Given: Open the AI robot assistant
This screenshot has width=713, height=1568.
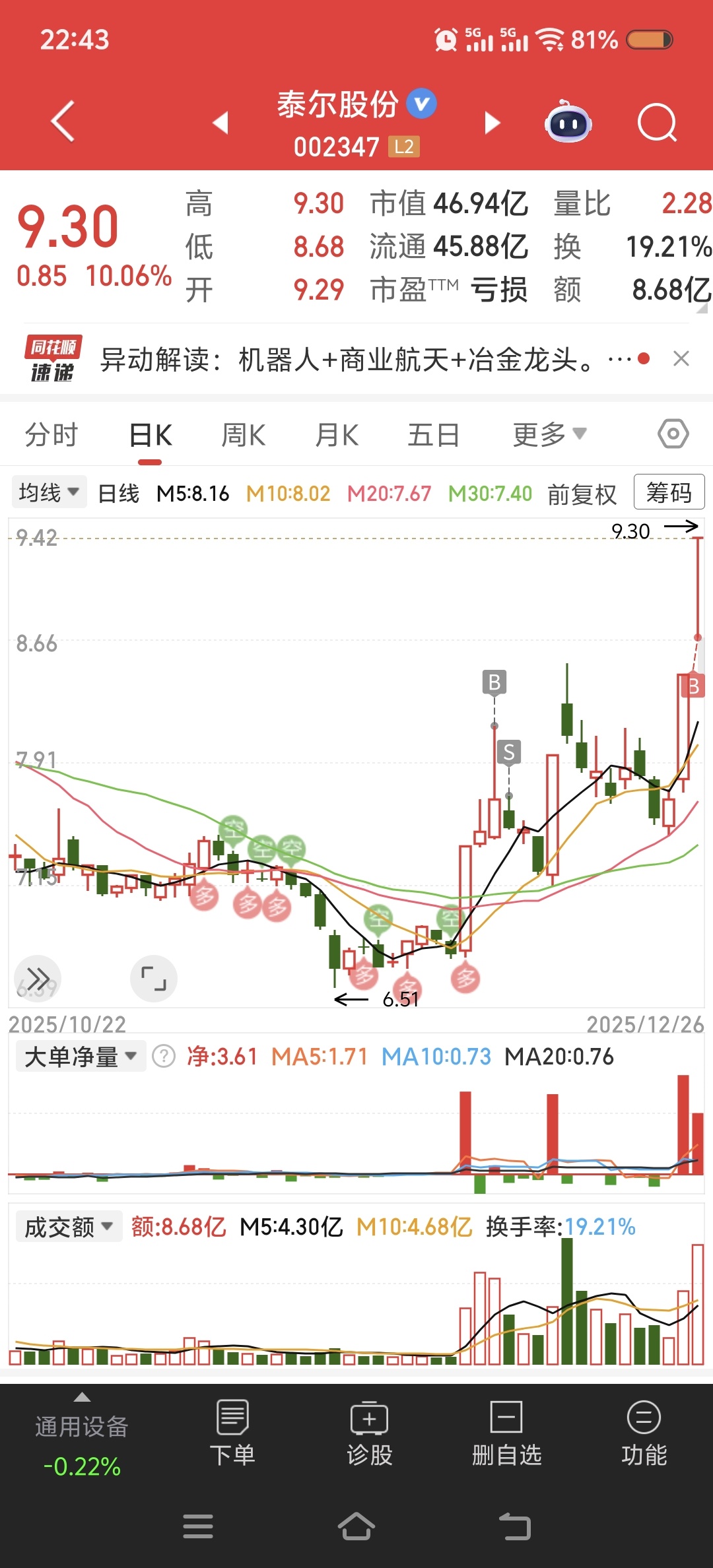Looking at the screenshot, I should click(x=568, y=123).
